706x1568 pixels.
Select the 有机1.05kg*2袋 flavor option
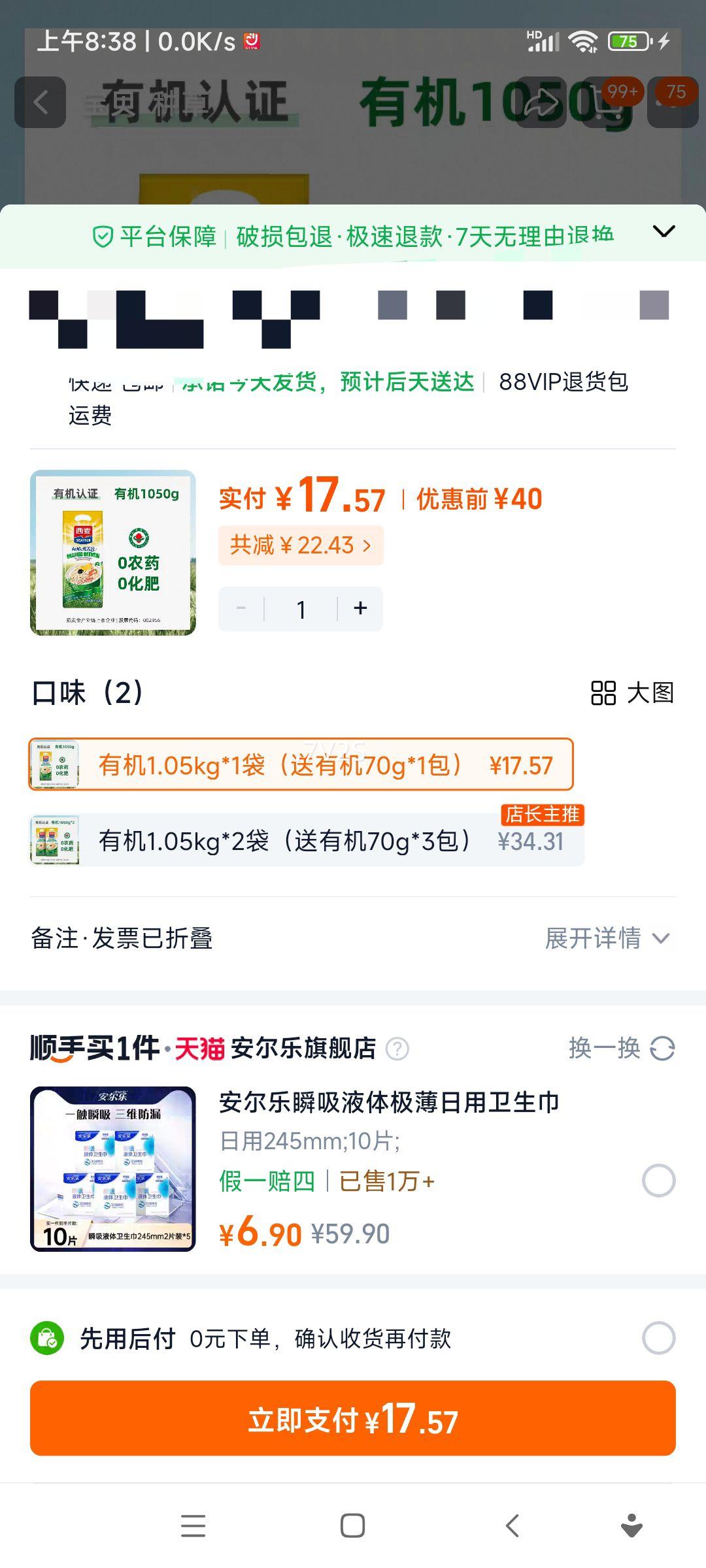tap(301, 841)
